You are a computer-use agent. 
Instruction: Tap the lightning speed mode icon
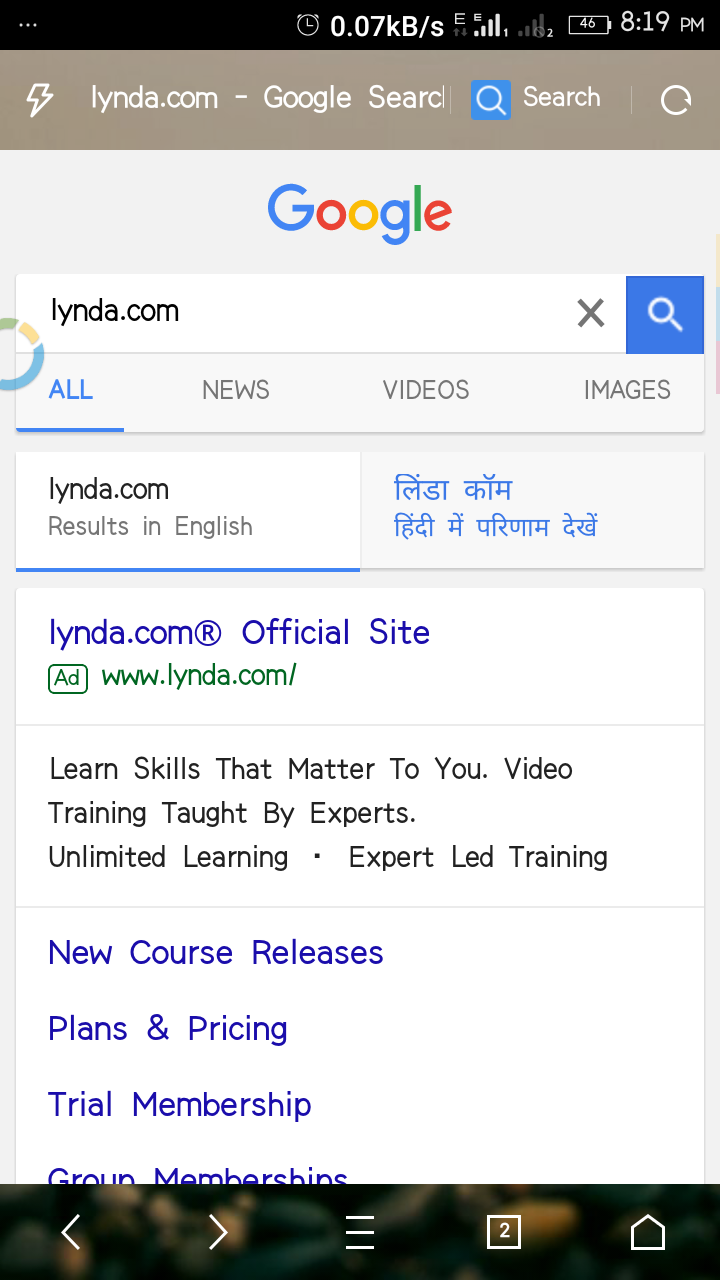point(39,99)
